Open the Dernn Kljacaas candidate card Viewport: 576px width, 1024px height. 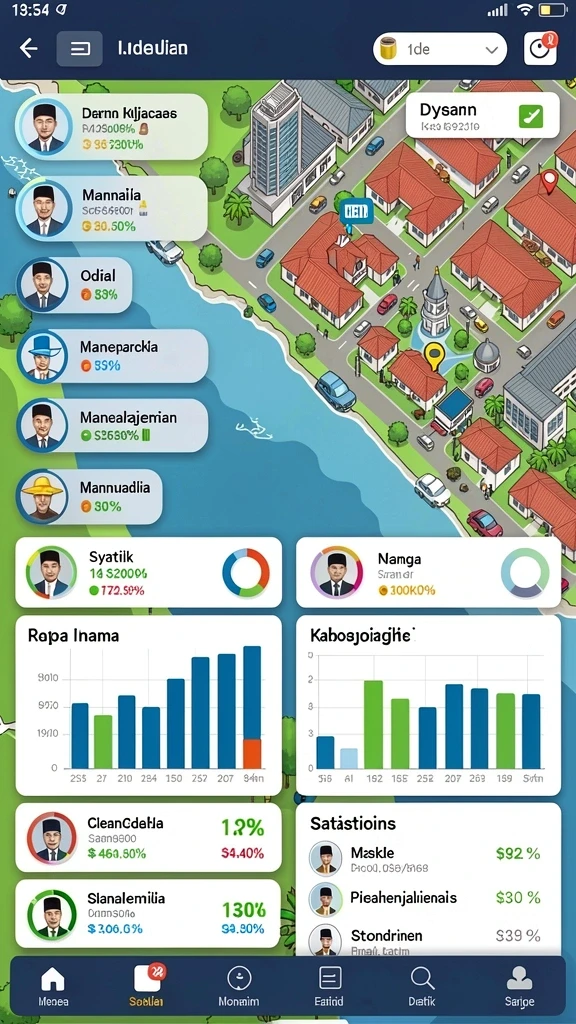pos(112,127)
